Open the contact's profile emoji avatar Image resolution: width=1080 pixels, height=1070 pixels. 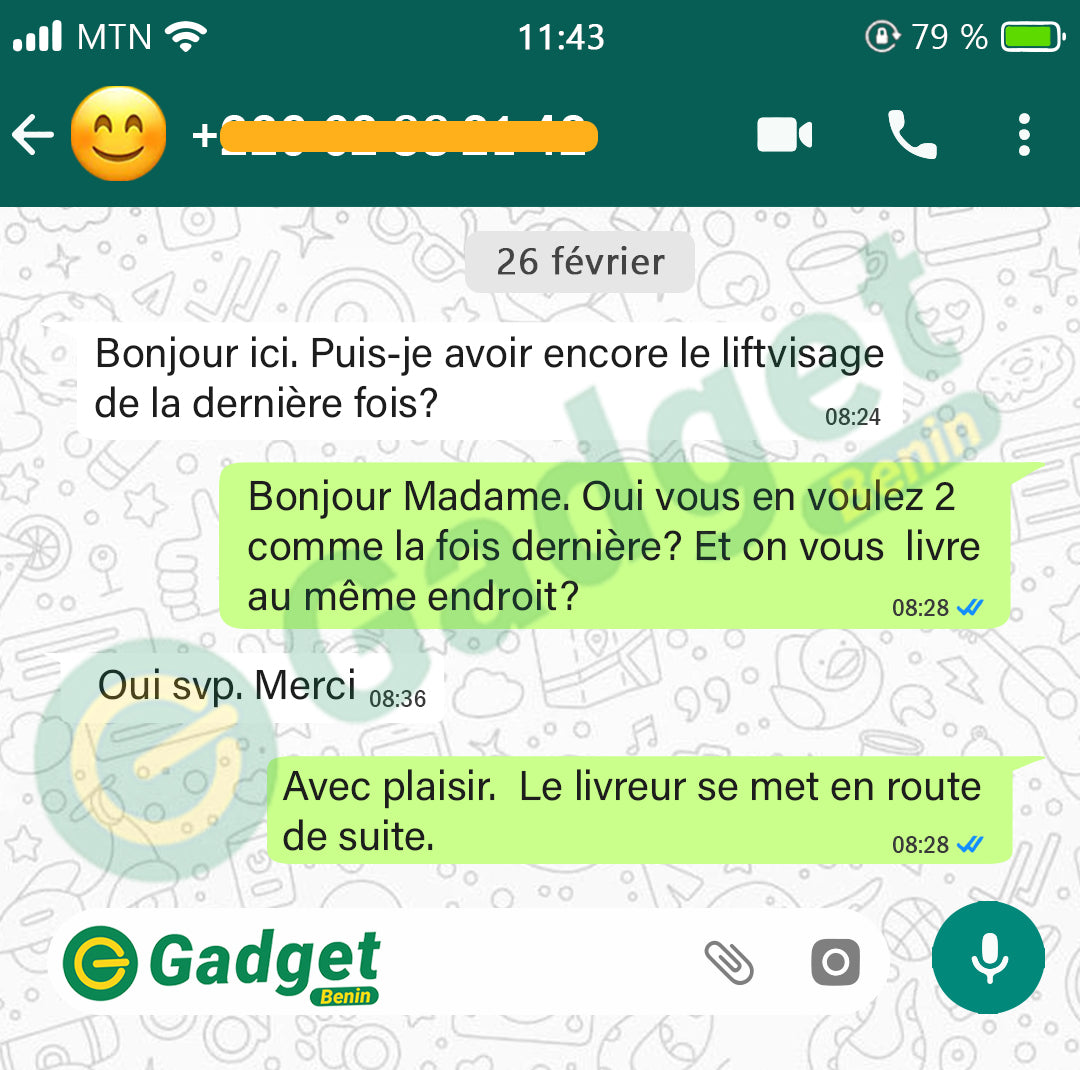[x=117, y=135]
